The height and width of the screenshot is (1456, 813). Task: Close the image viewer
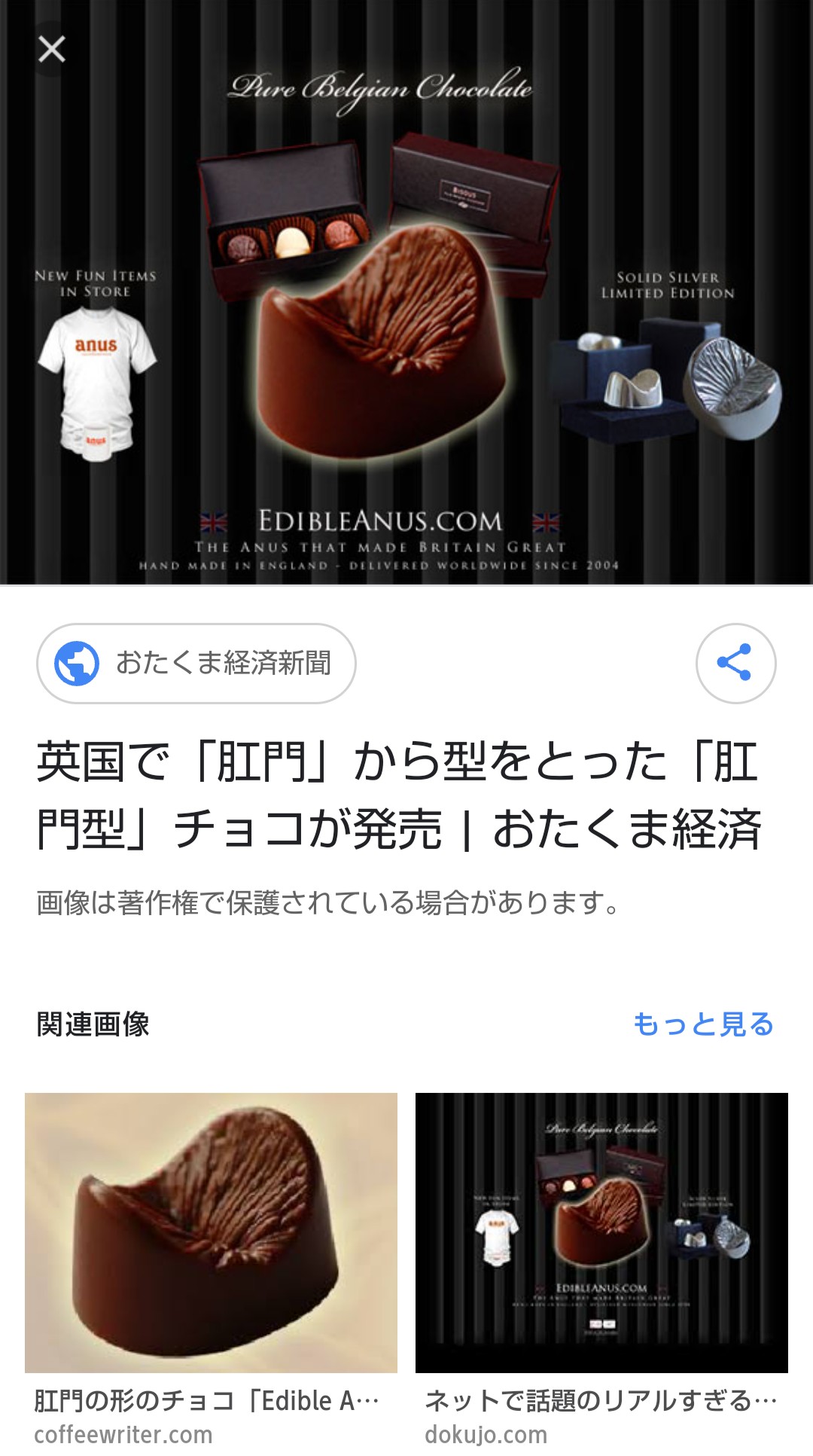click(x=52, y=50)
